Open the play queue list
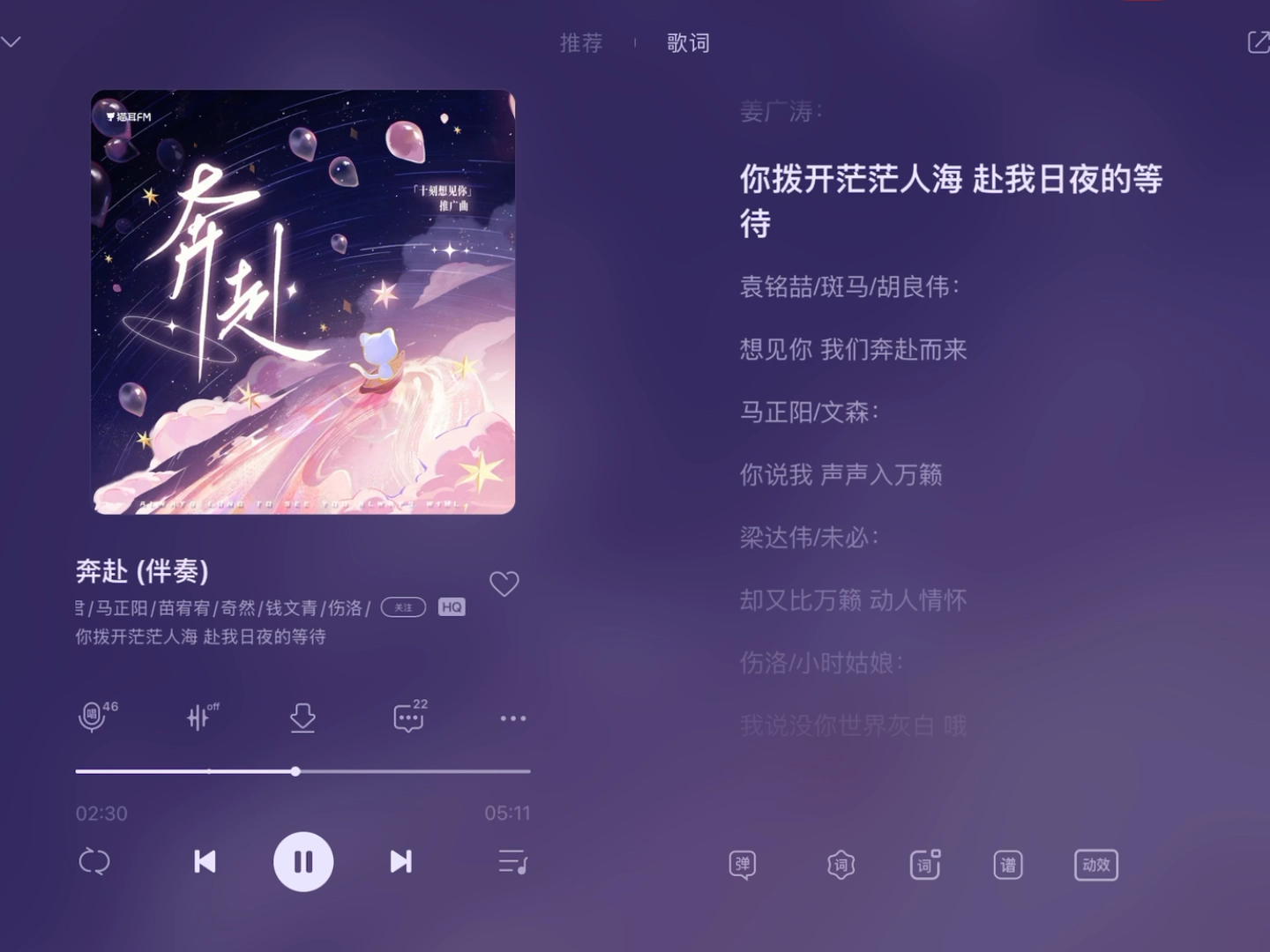The height and width of the screenshot is (952, 1270). [512, 861]
